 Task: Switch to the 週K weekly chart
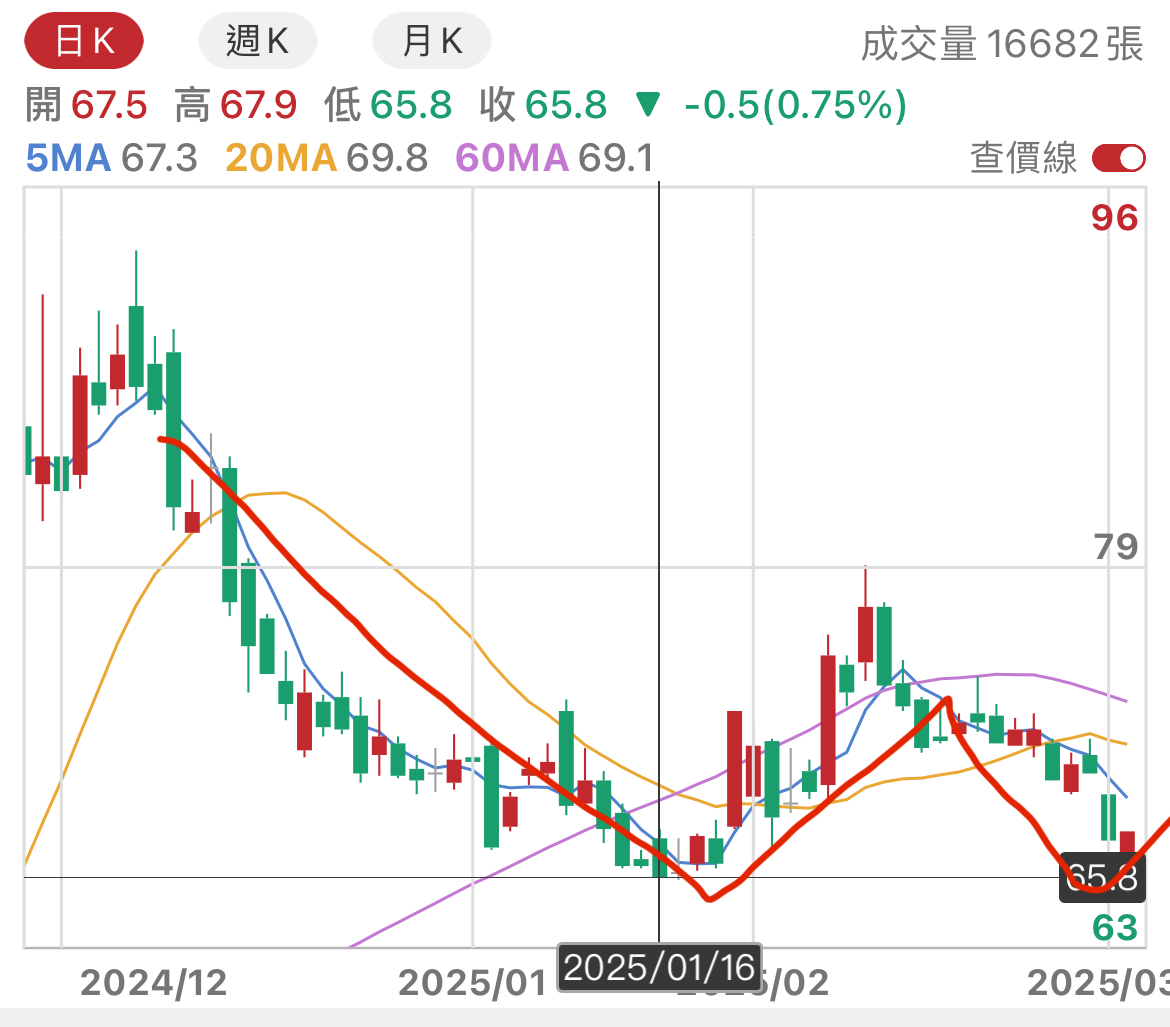point(257,40)
